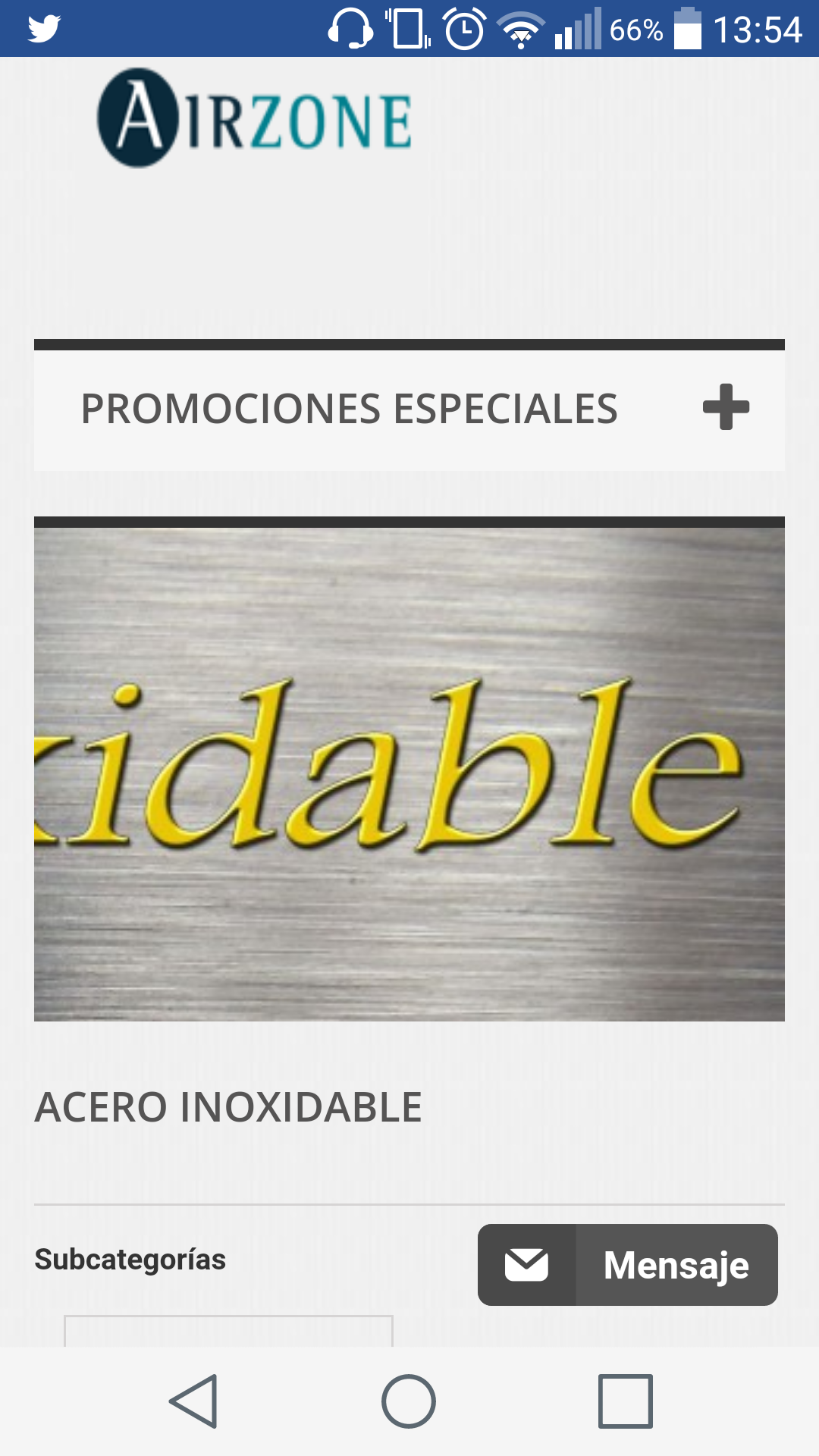
Task: Return to the phone's home screen
Action: pyautogui.click(x=409, y=1401)
